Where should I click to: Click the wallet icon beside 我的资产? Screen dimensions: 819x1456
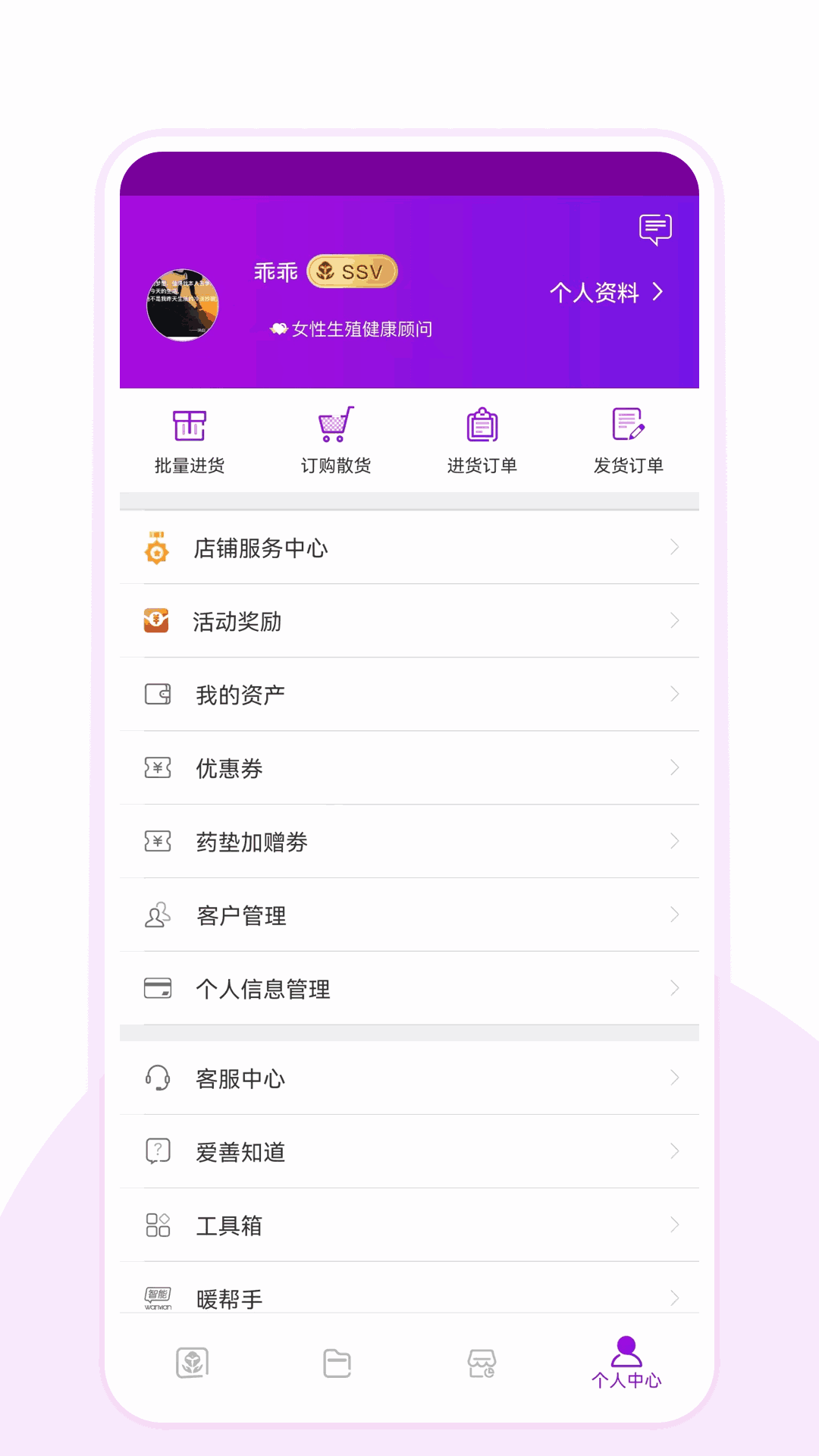click(x=157, y=693)
